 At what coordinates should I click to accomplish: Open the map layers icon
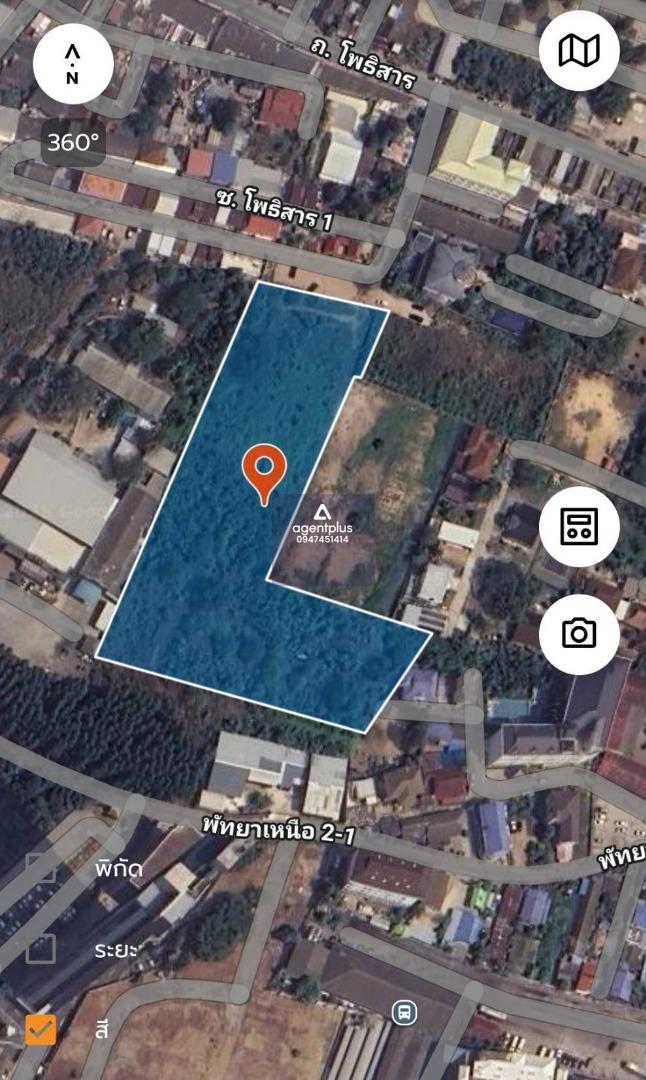(x=579, y=50)
